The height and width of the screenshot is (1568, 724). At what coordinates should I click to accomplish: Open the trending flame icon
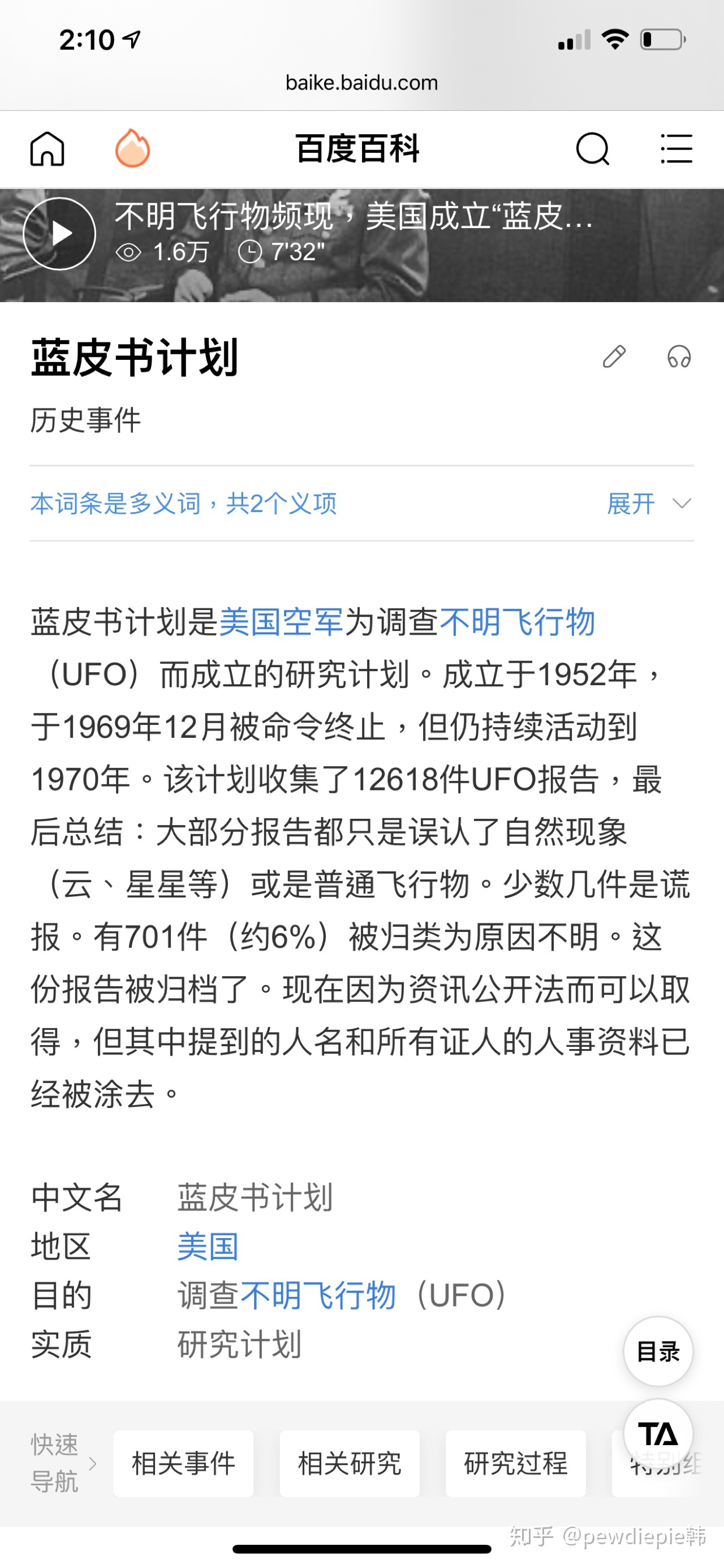(x=132, y=148)
